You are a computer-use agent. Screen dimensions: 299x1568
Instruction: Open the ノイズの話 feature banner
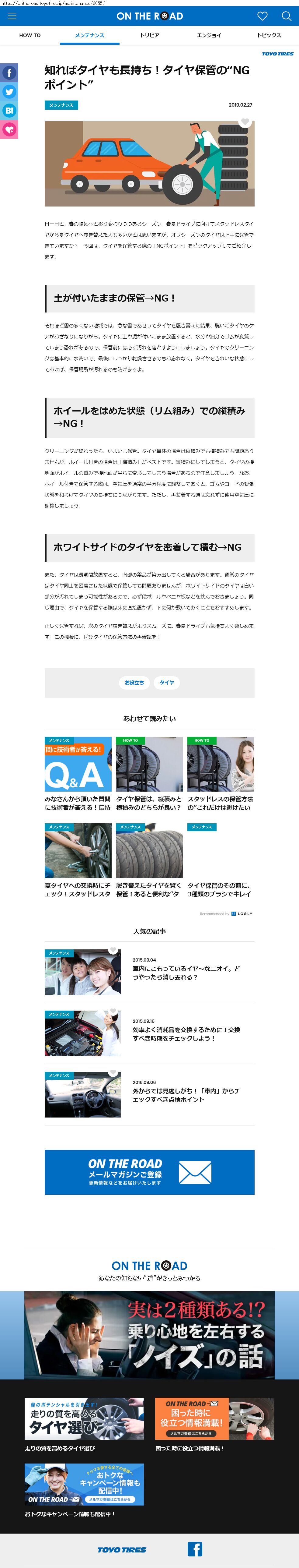pos(150,1334)
